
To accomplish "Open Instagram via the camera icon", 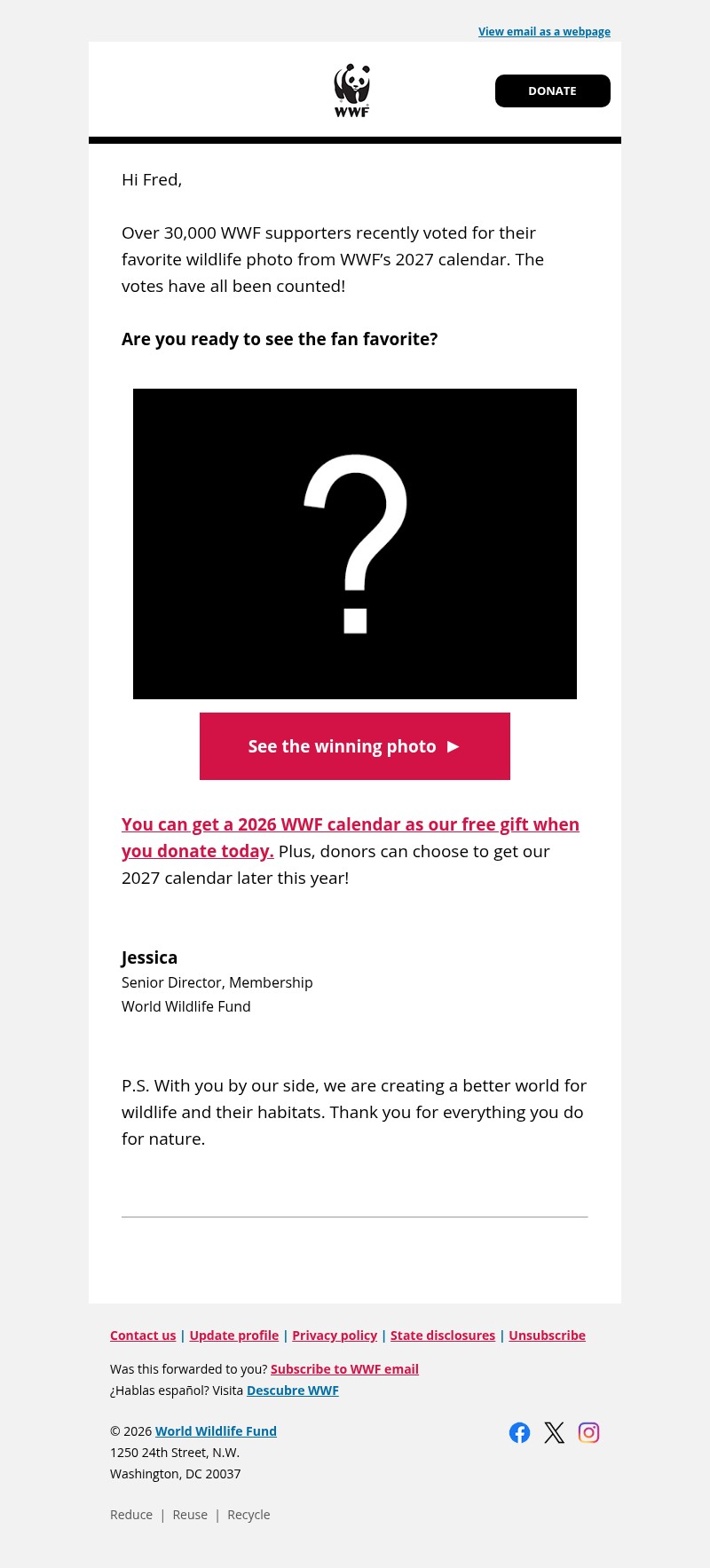I will 588,1432.
